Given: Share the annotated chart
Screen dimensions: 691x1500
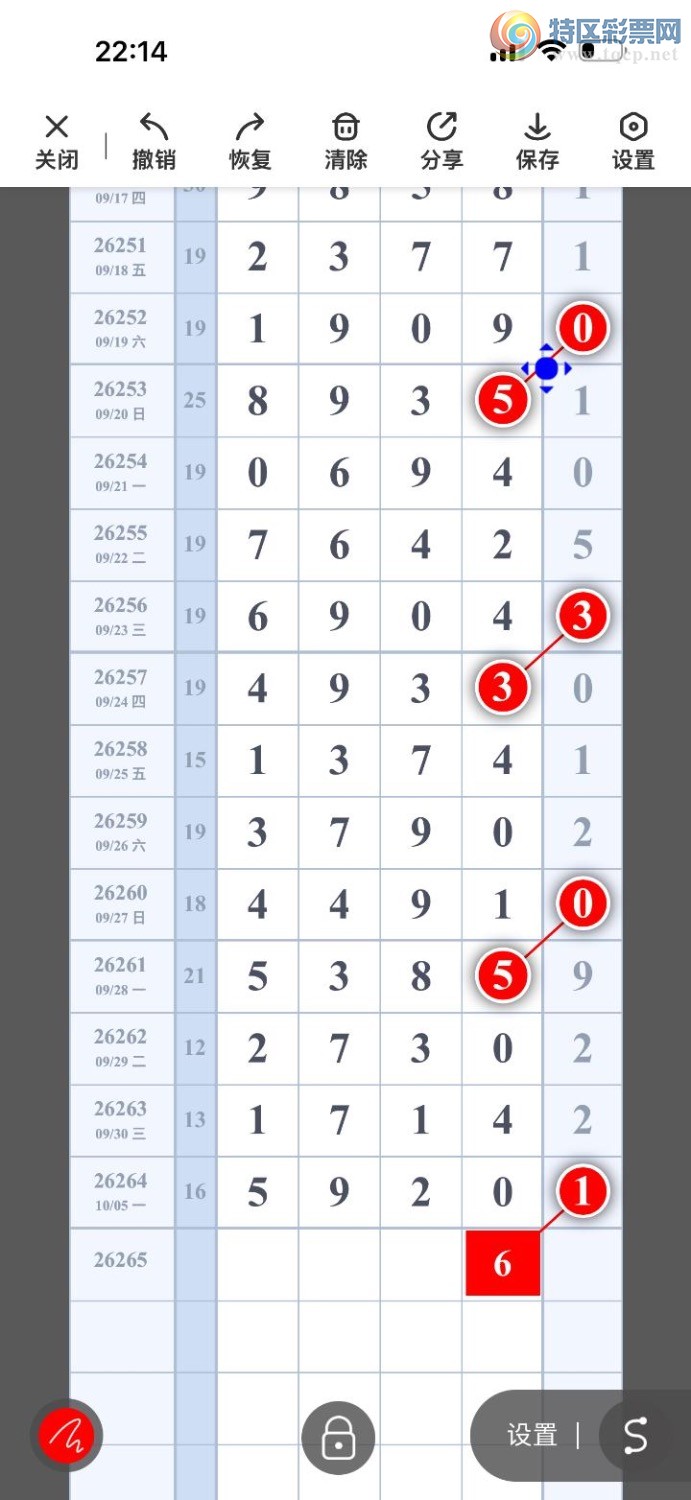Looking at the screenshot, I should tap(442, 142).
